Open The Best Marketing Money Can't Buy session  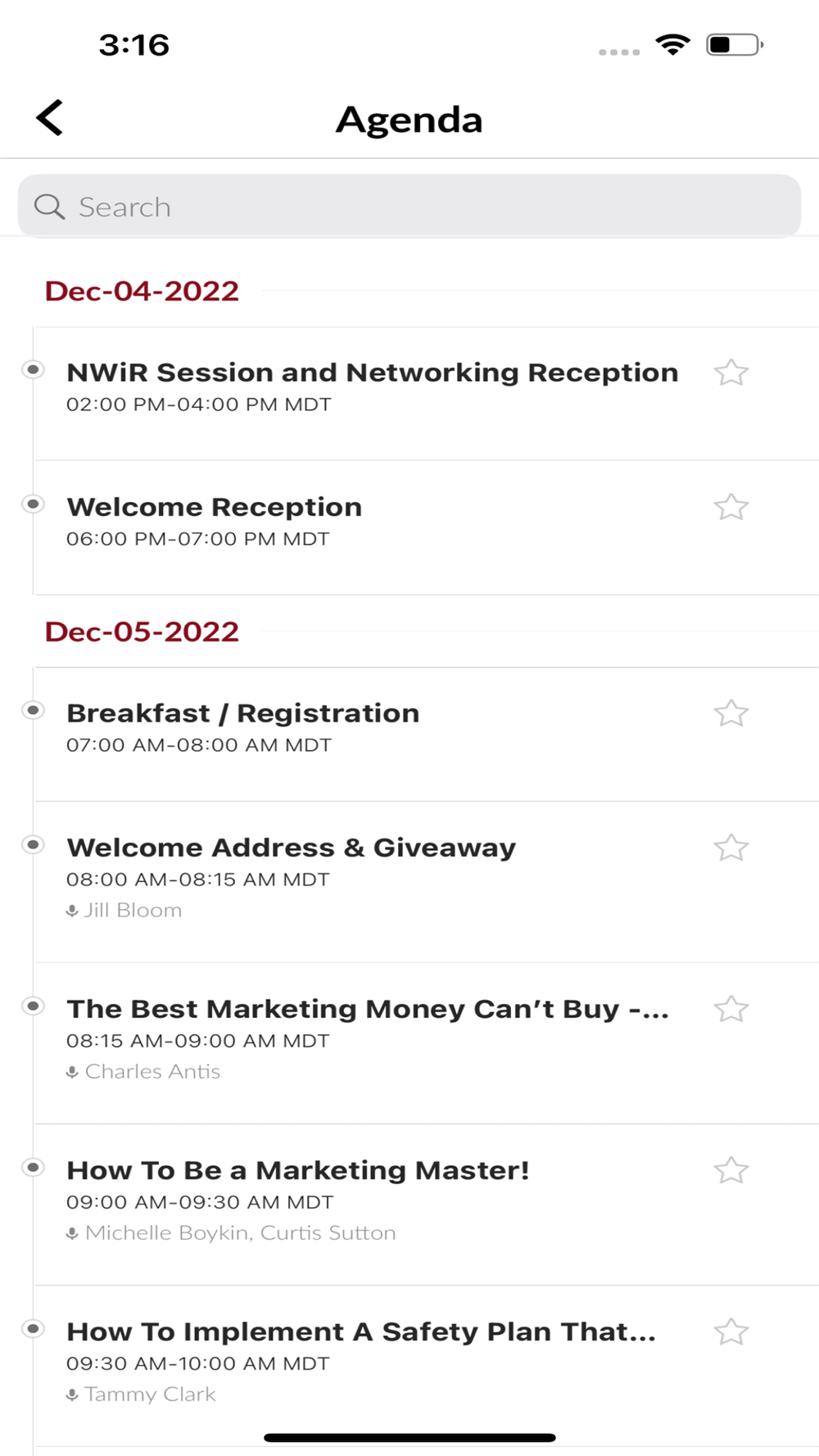[426, 1043]
